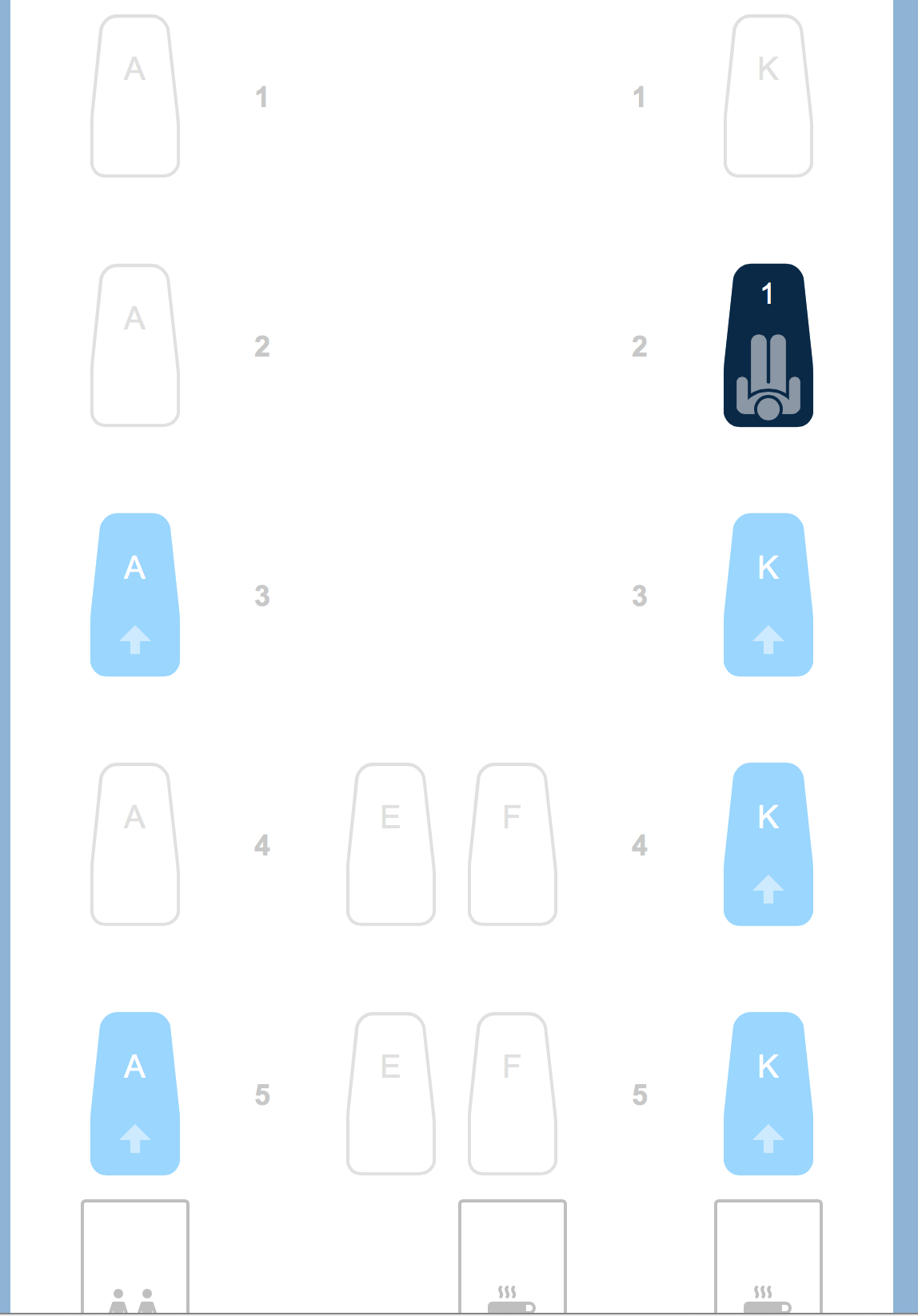Viewport: 918px width, 1316px height.
Task: Select seat 3A
Action: click(134, 595)
